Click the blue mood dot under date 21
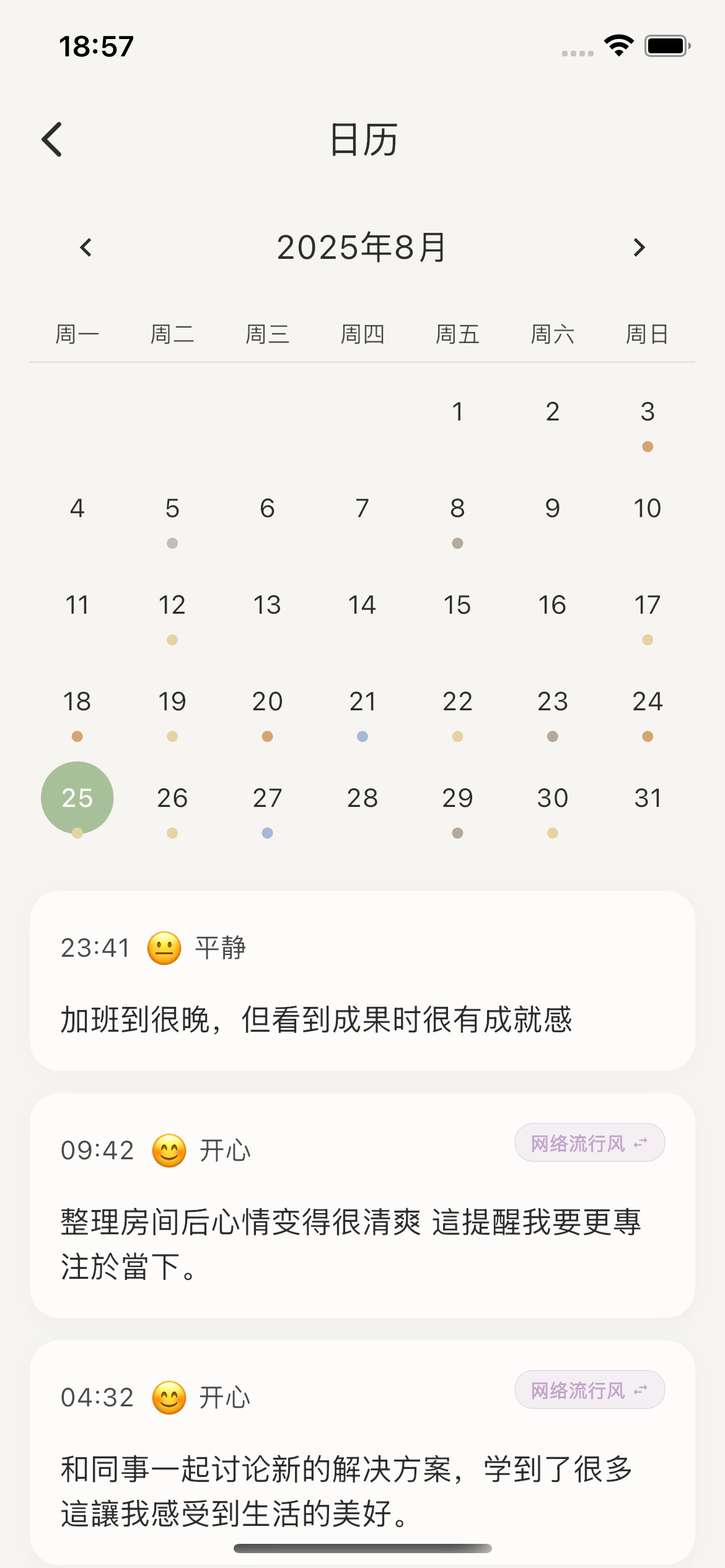This screenshot has height=1568, width=725. click(362, 736)
